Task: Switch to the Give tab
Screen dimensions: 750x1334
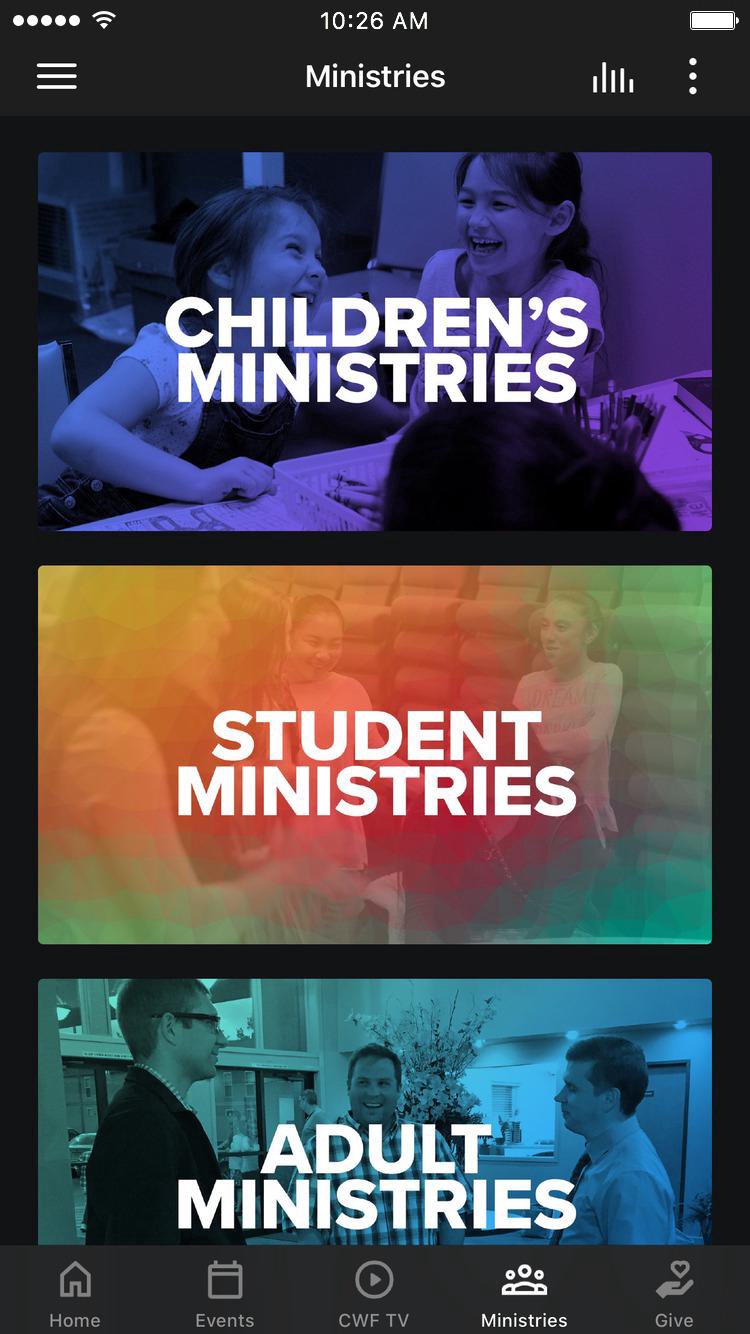Action: (x=674, y=1292)
